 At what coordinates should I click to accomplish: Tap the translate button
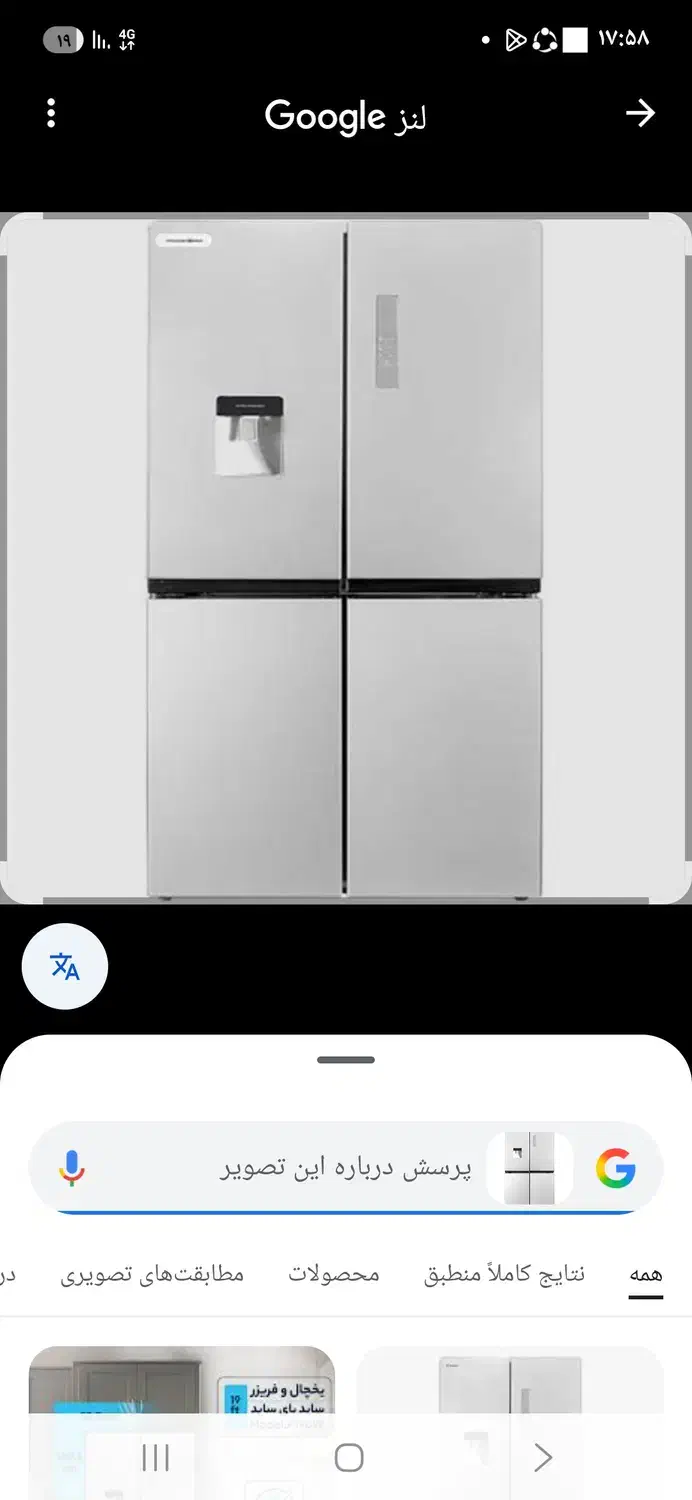(65, 966)
